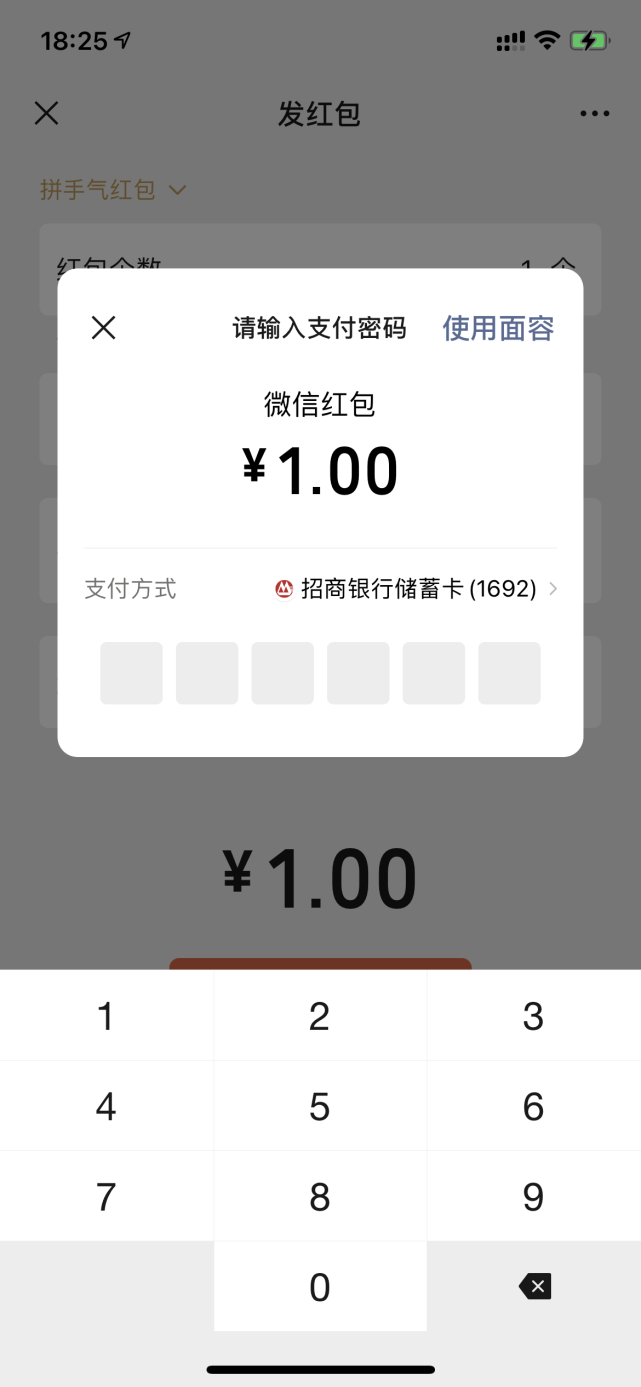Enter digit 5 on the keypad
The image size is (641, 1387).
[320, 1106]
